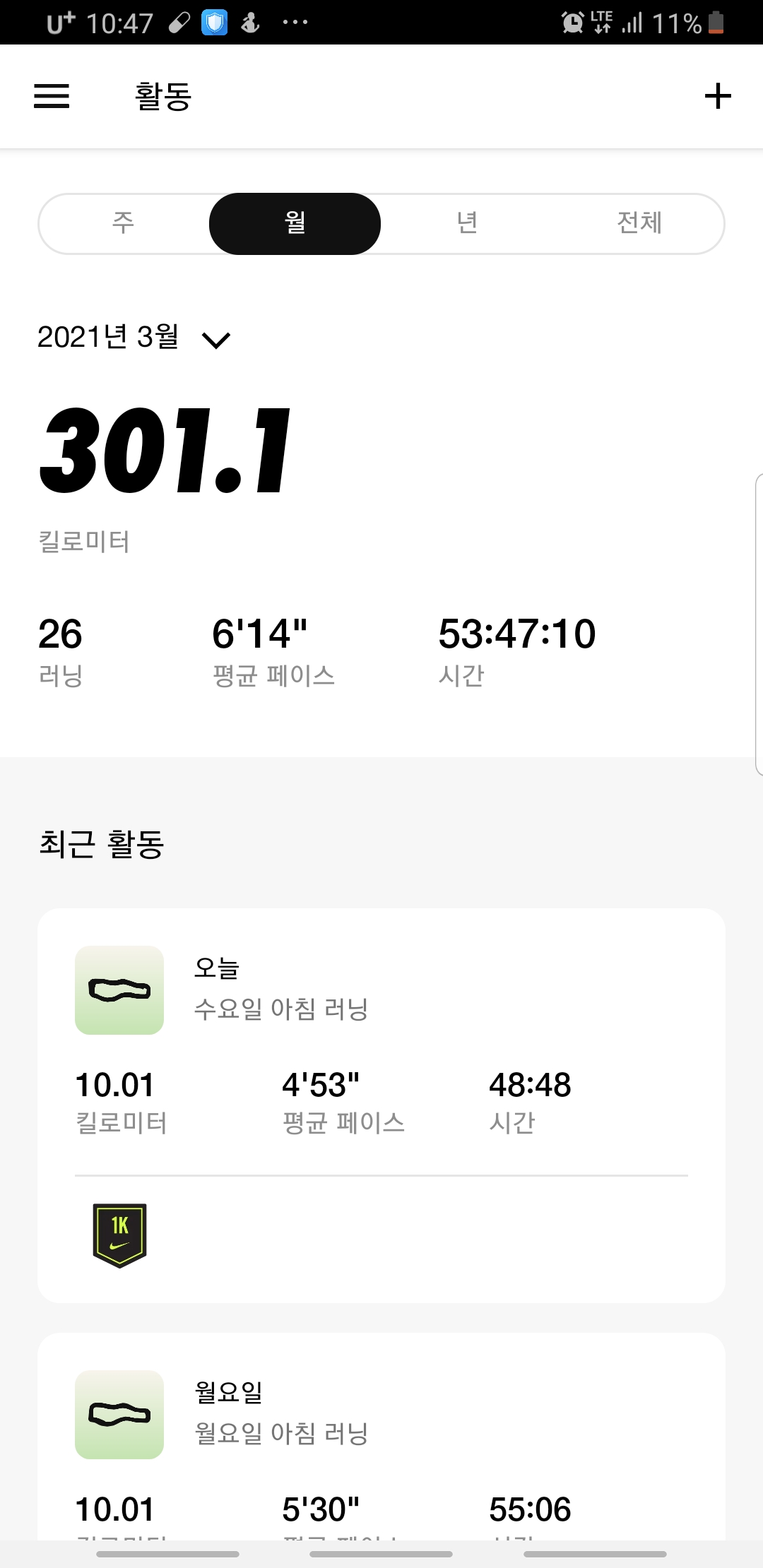View the 1K achievement badge
The height and width of the screenshot is (1568, 763).
tap(119, 1235)
